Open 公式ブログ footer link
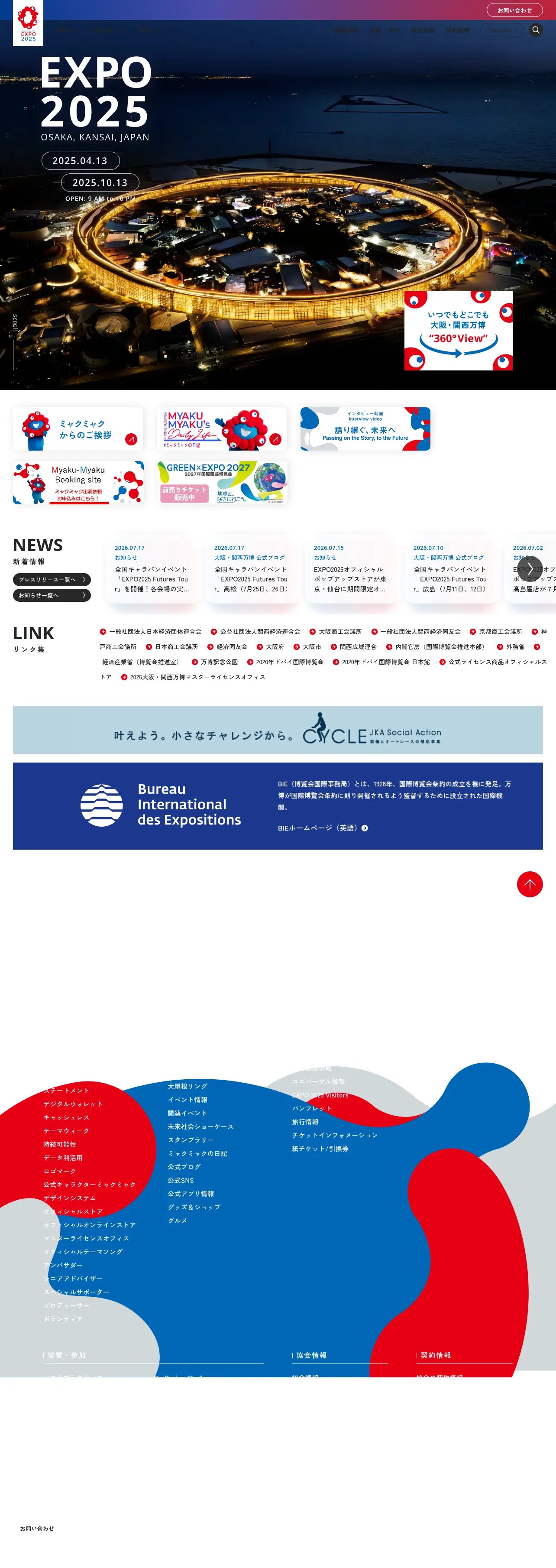This screenshot has height=1568, width=556. (184, 1167)
